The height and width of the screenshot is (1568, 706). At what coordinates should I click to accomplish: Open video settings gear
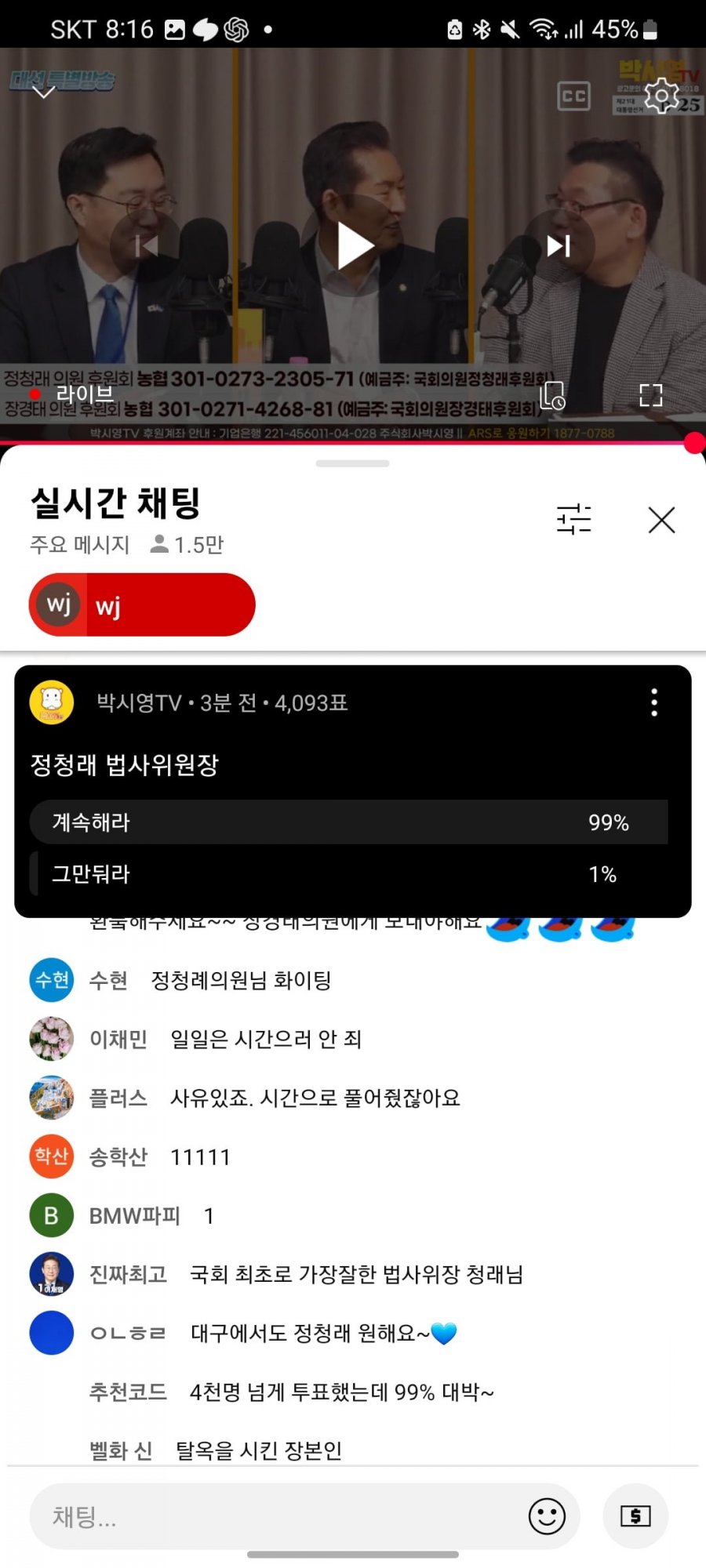tap(661, 96)
